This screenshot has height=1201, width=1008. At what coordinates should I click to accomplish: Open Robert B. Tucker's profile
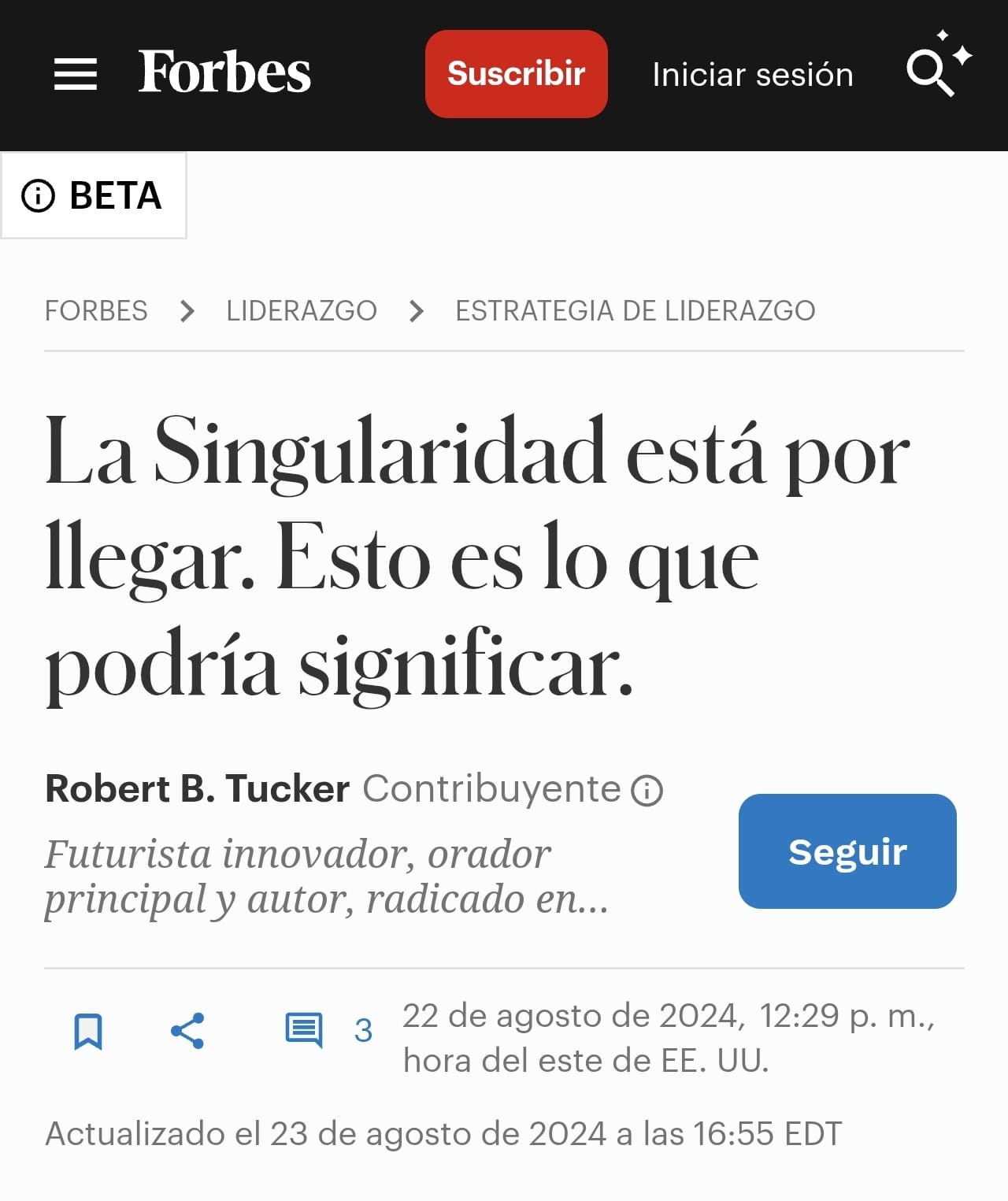click(197, 788)
